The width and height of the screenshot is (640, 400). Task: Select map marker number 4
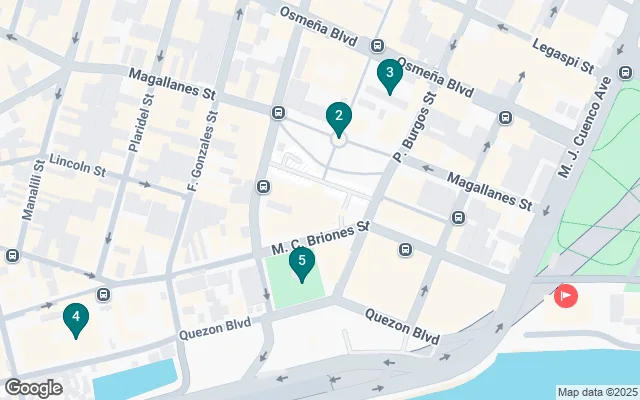pos(75,319)
